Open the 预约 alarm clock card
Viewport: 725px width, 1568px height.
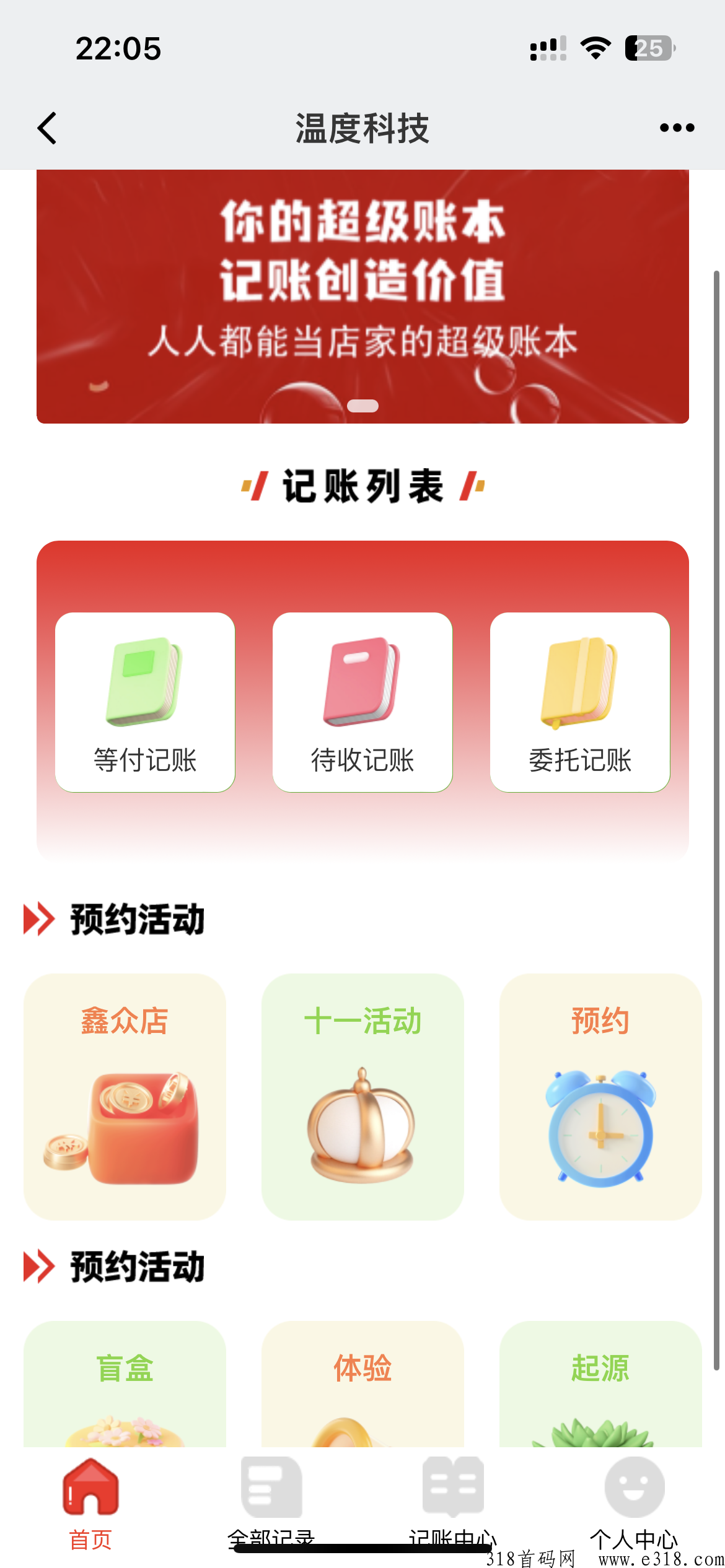coord(600,1096)
